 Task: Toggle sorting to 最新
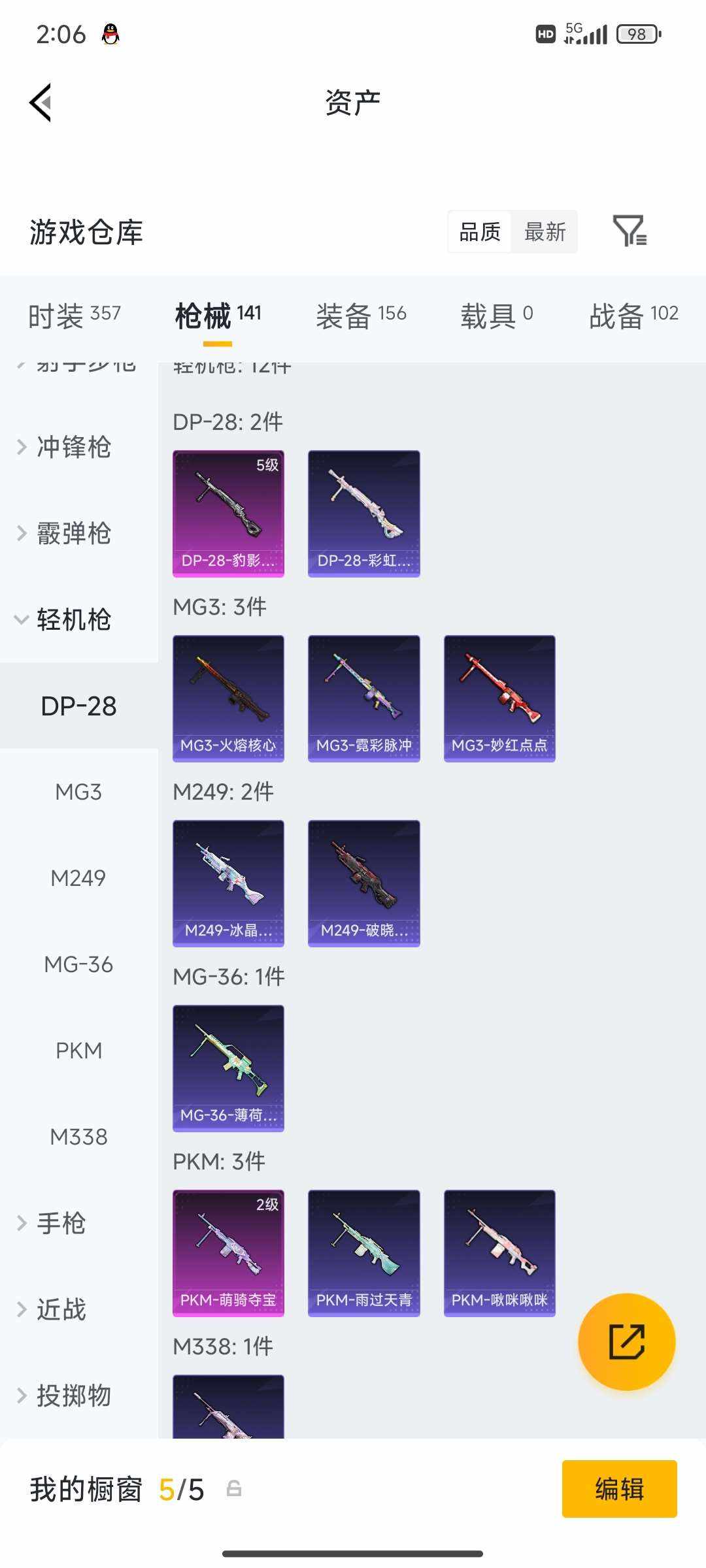point(545,232)
